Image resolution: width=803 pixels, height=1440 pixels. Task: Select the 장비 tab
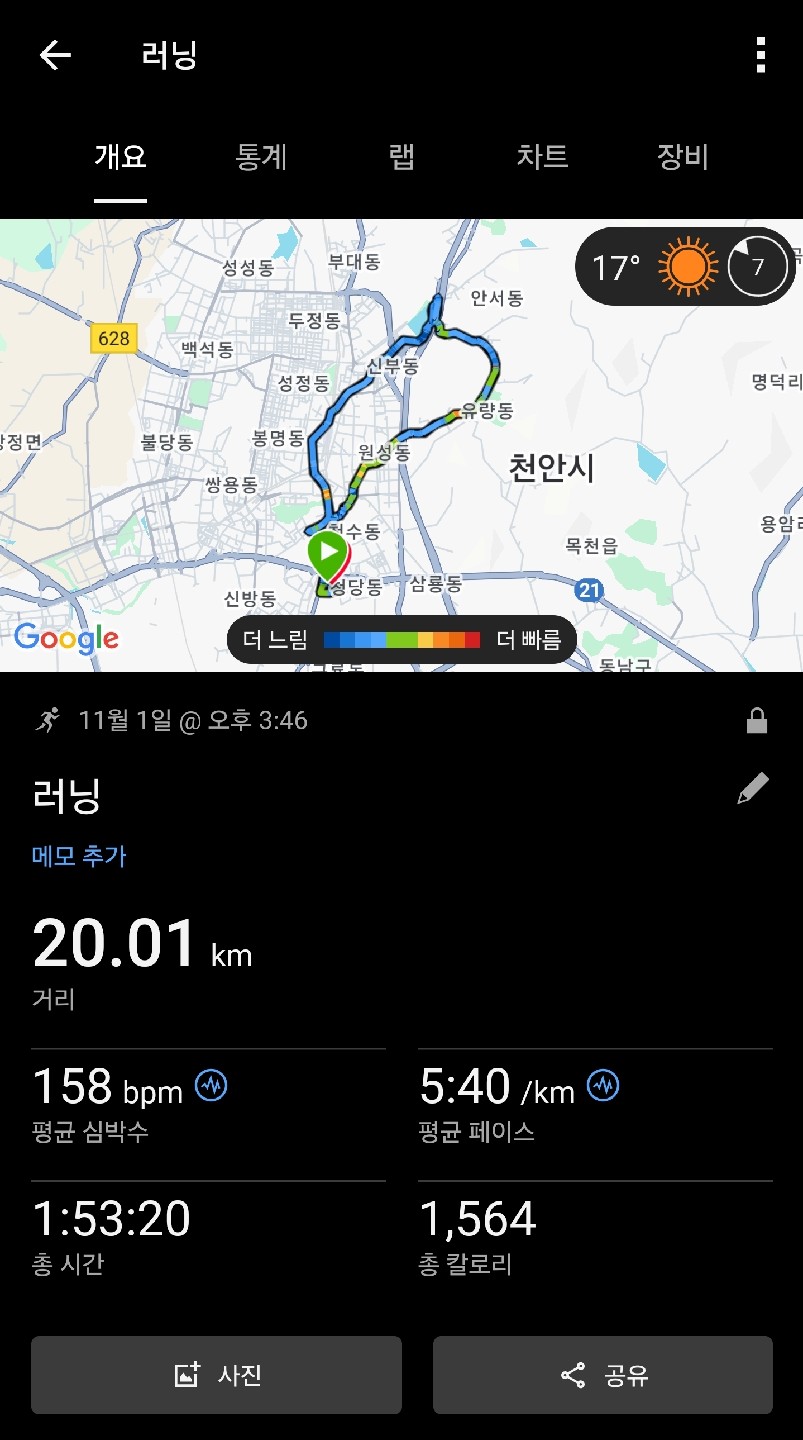point(681,157)
